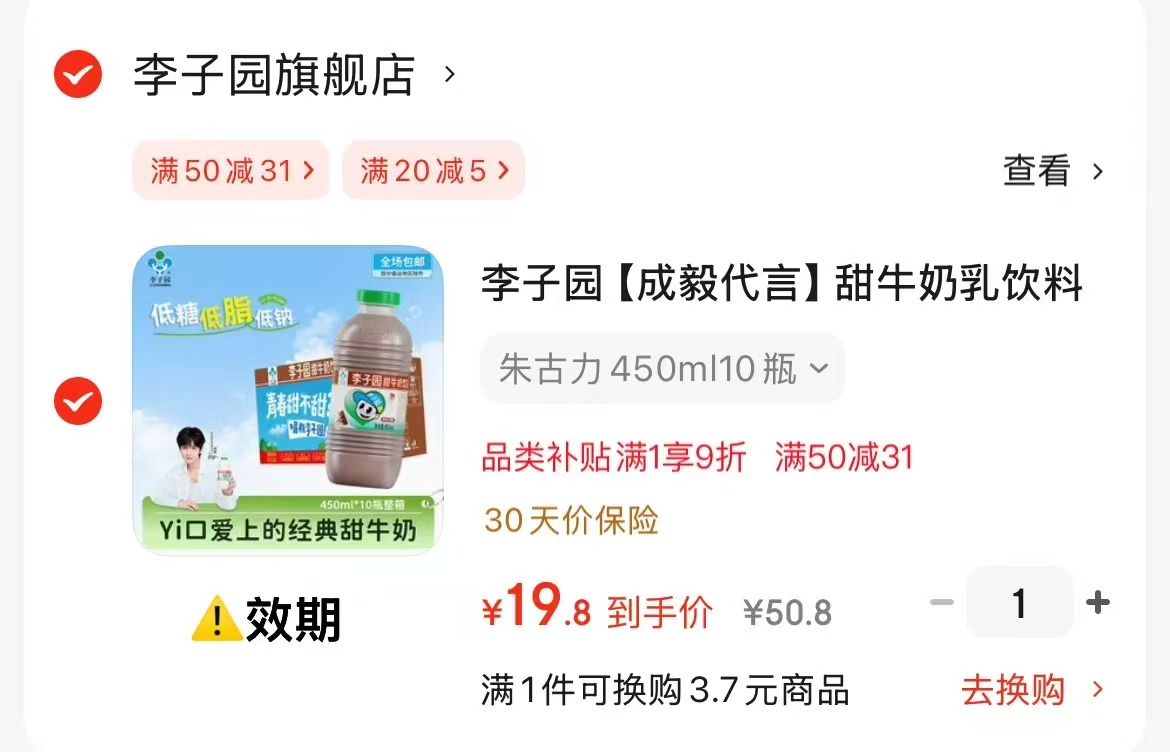Open 查看 to view store coupons

pyautogui.click(x=1052, y=171)
